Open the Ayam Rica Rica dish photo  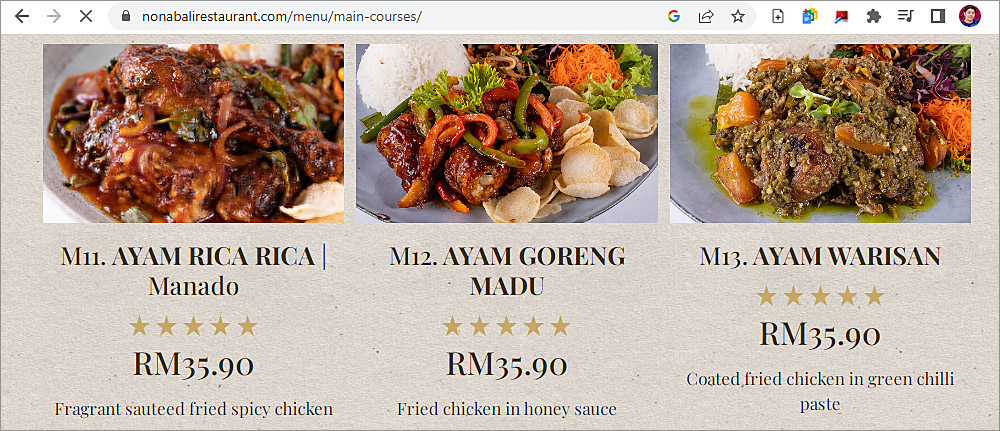tap(193, 132)
